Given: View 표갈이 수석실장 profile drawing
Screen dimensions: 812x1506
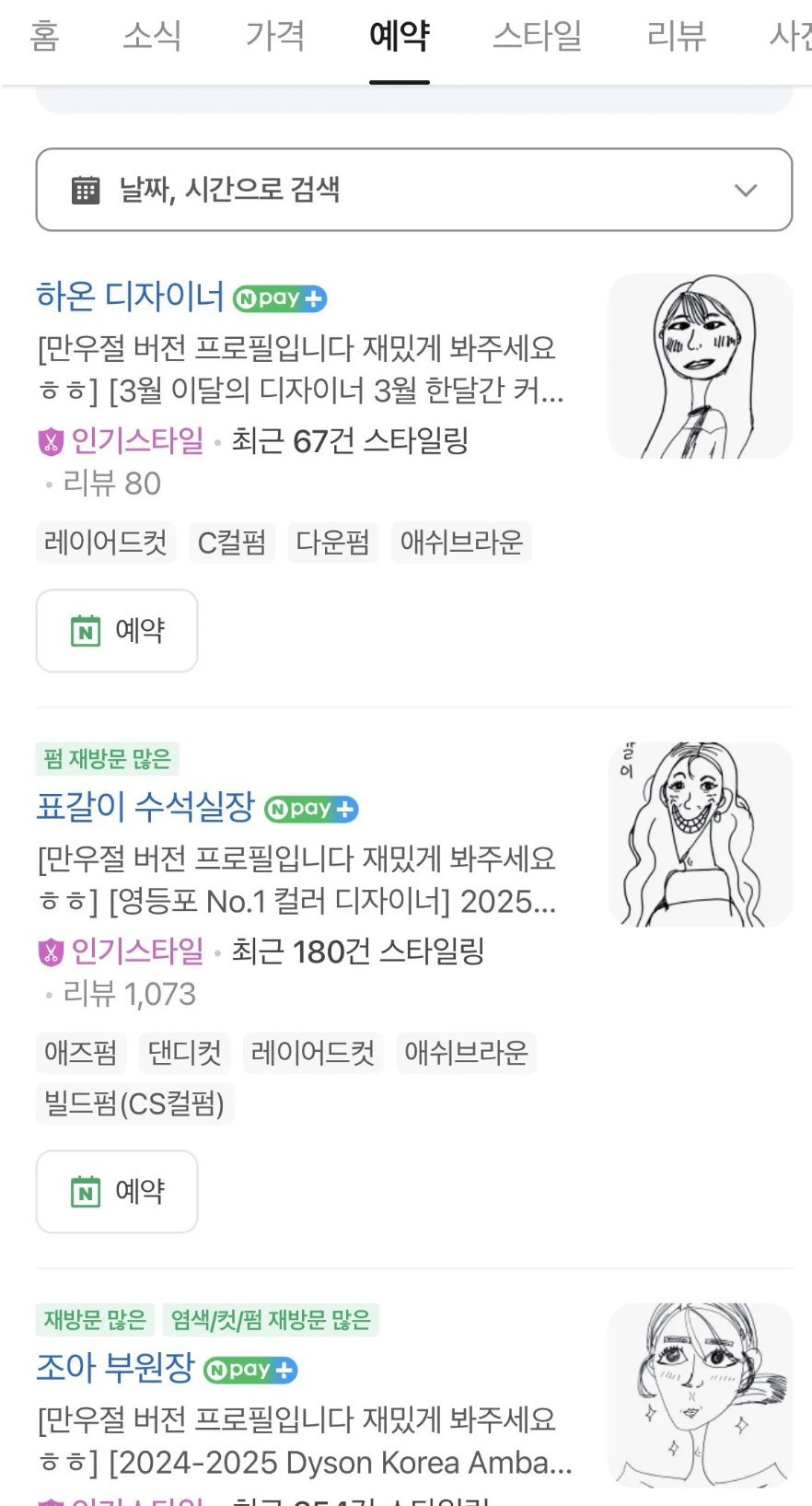Looking at the screenshot, I should (x=700, y=834).
